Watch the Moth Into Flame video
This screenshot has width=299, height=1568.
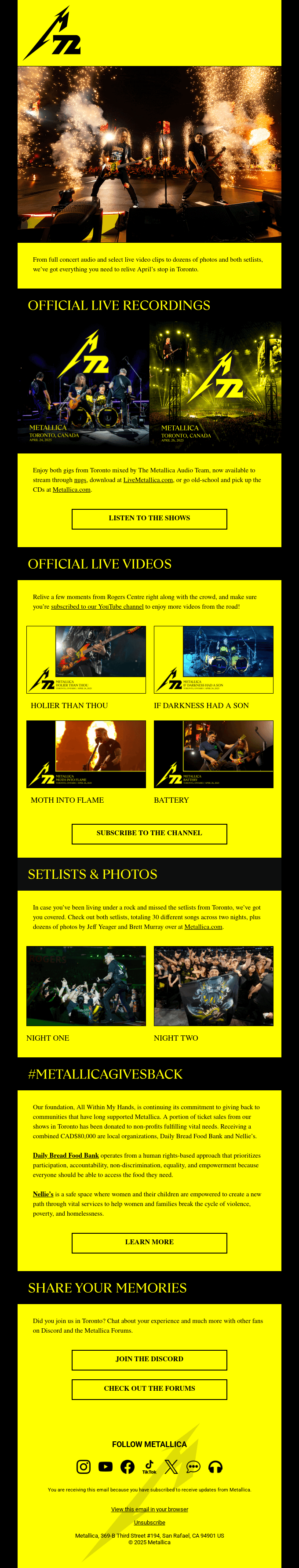click(x=86, y=753)
